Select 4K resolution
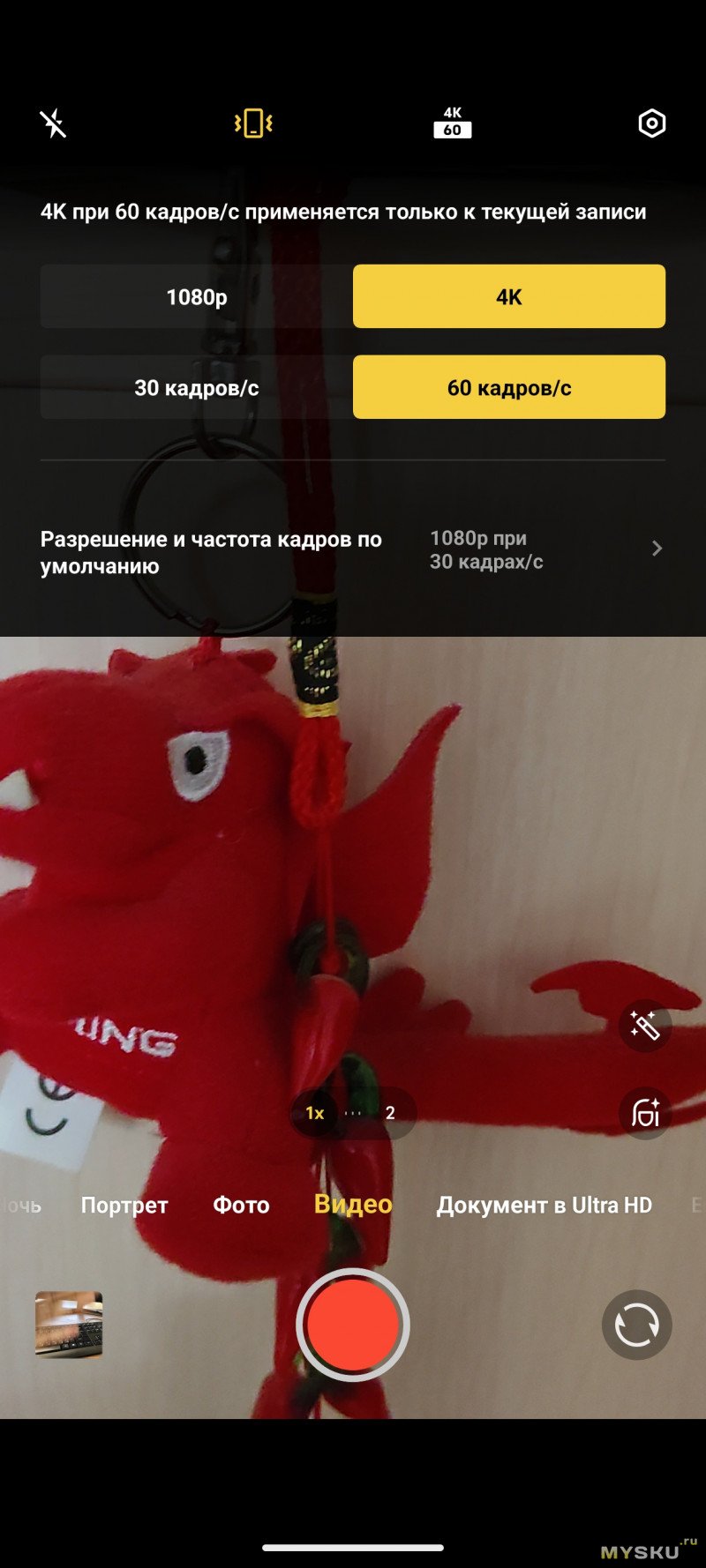 tap(509, 297)
